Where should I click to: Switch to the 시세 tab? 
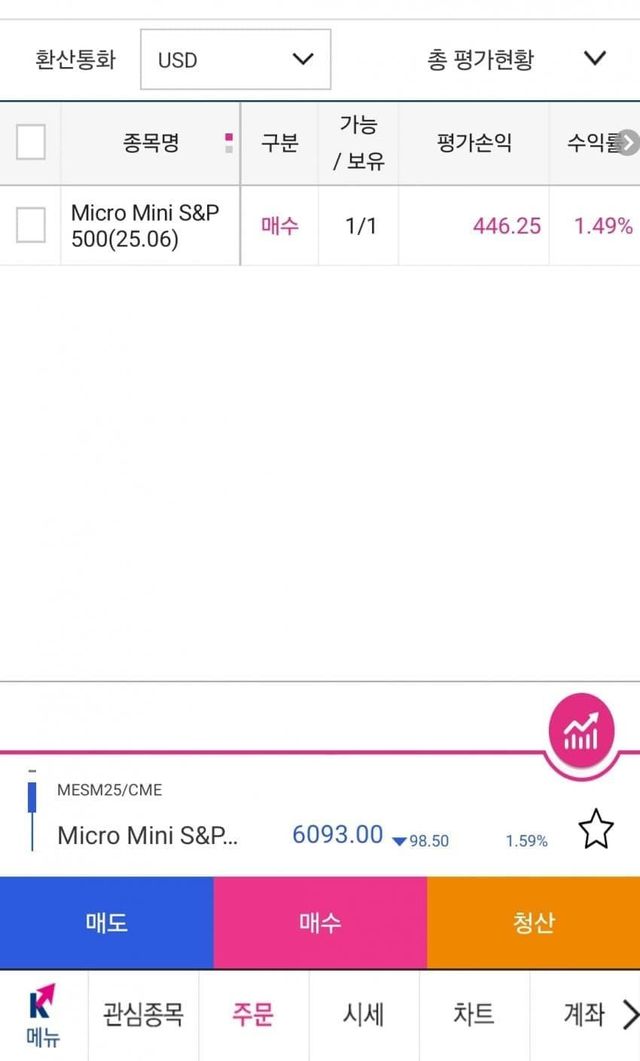(x=363, y=1015)
